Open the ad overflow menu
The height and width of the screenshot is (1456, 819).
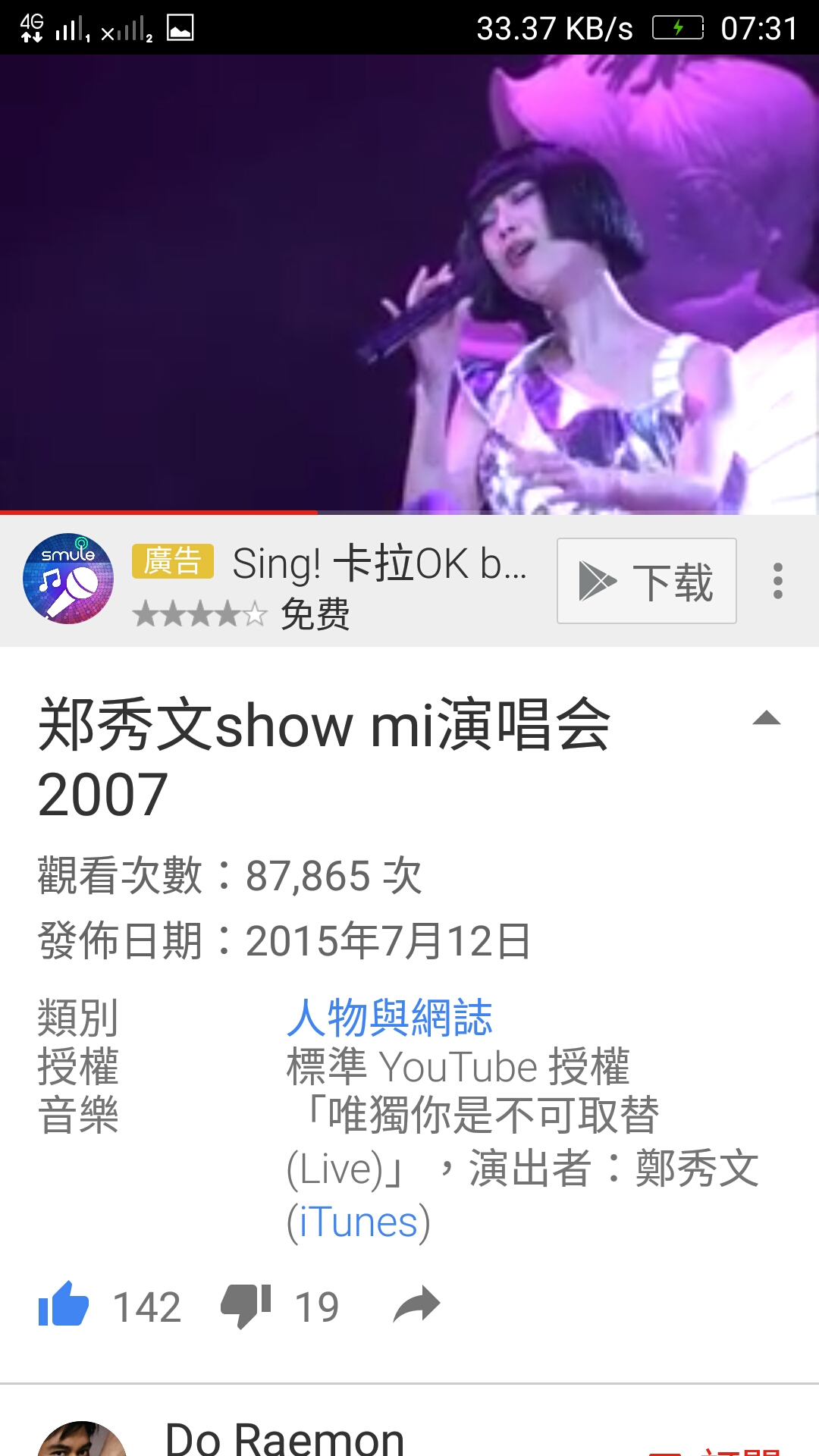pos(777,581)
